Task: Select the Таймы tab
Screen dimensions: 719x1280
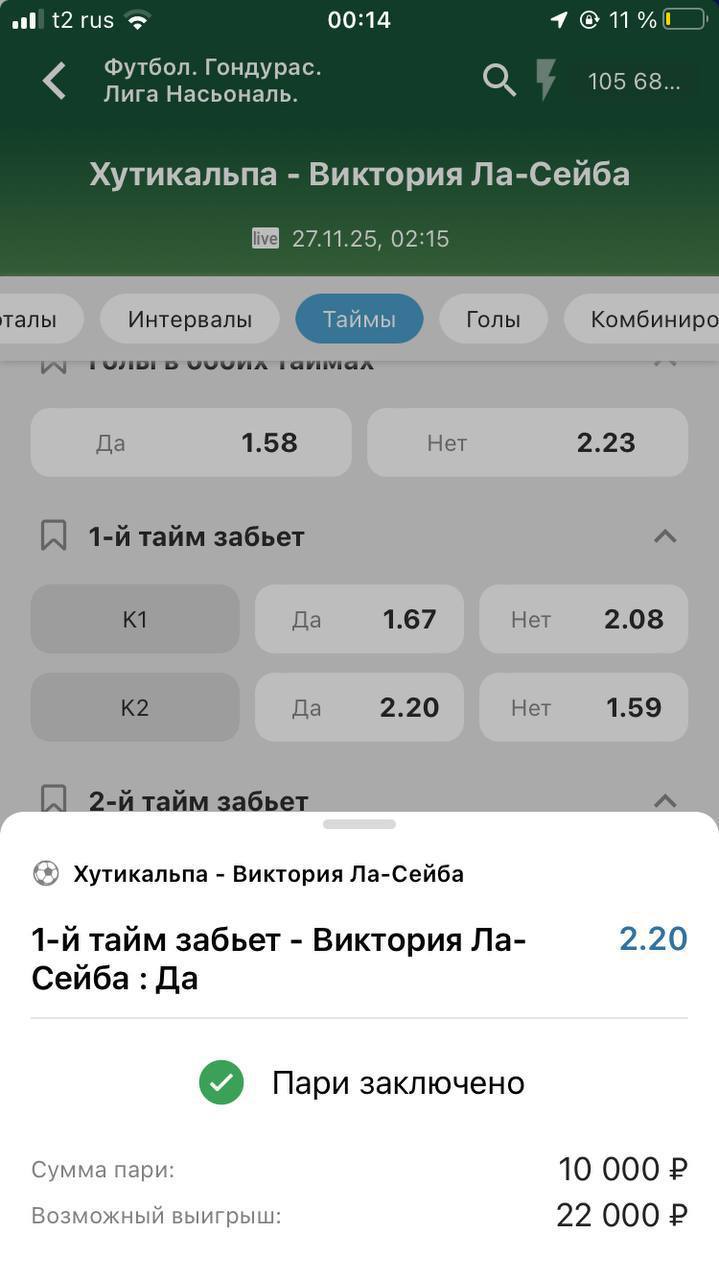Action: point(359,320)
